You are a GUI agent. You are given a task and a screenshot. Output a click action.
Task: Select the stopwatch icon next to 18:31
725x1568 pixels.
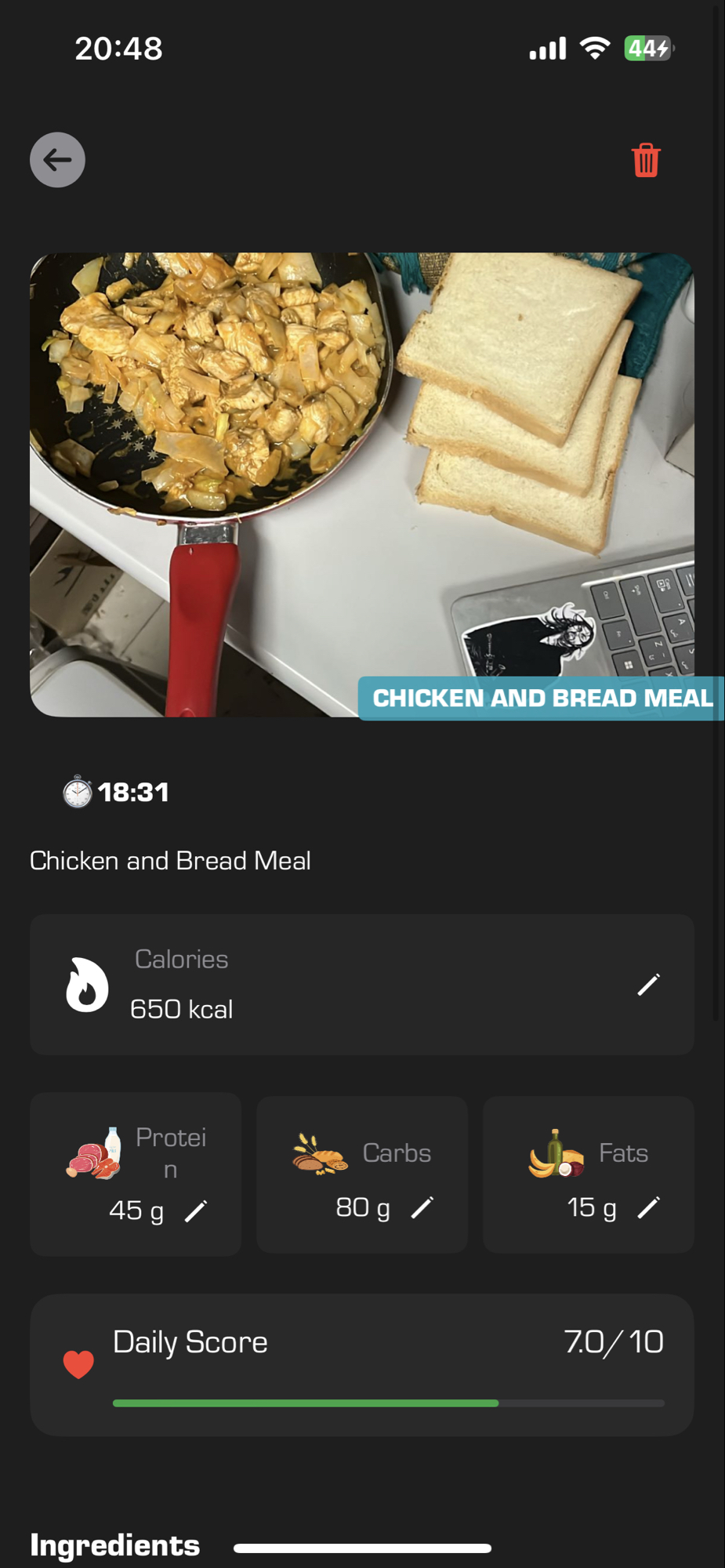click(78, 792)
